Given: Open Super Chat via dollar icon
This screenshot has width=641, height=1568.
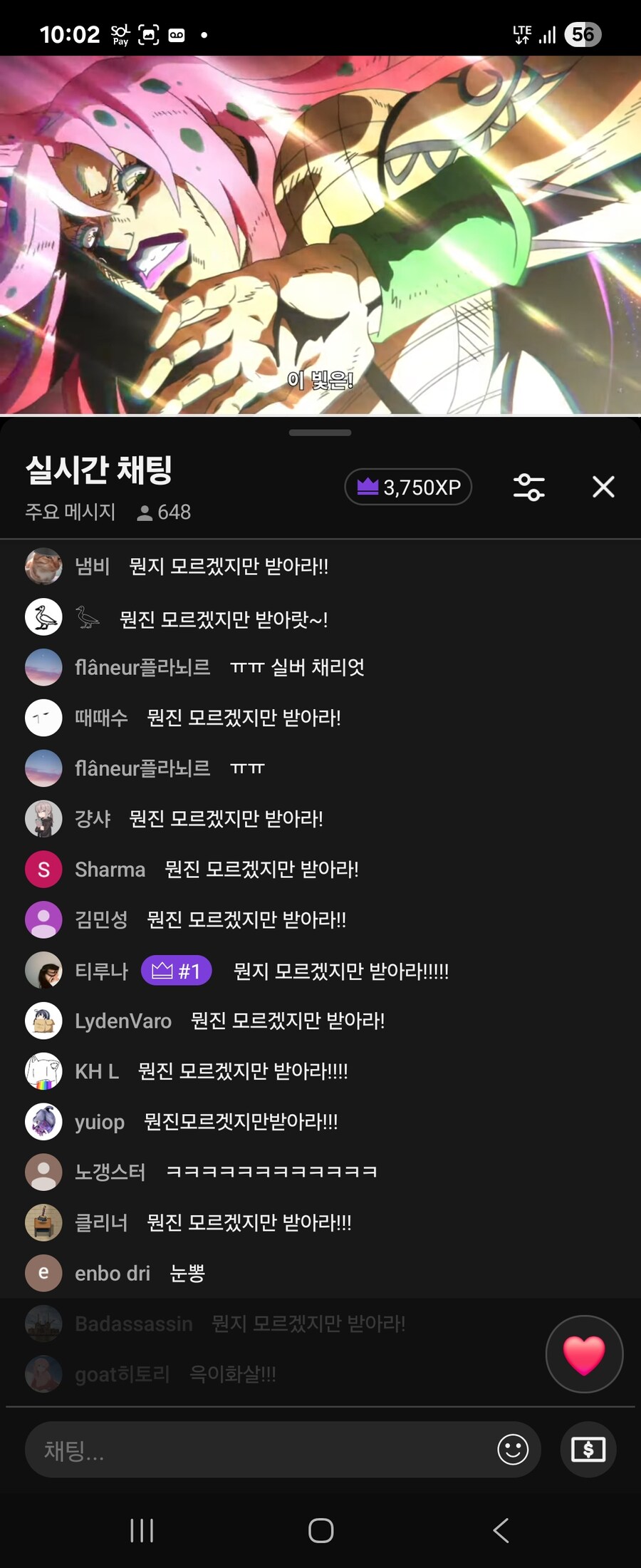Looking at the screenshot, I should [x=588, y=1450].
